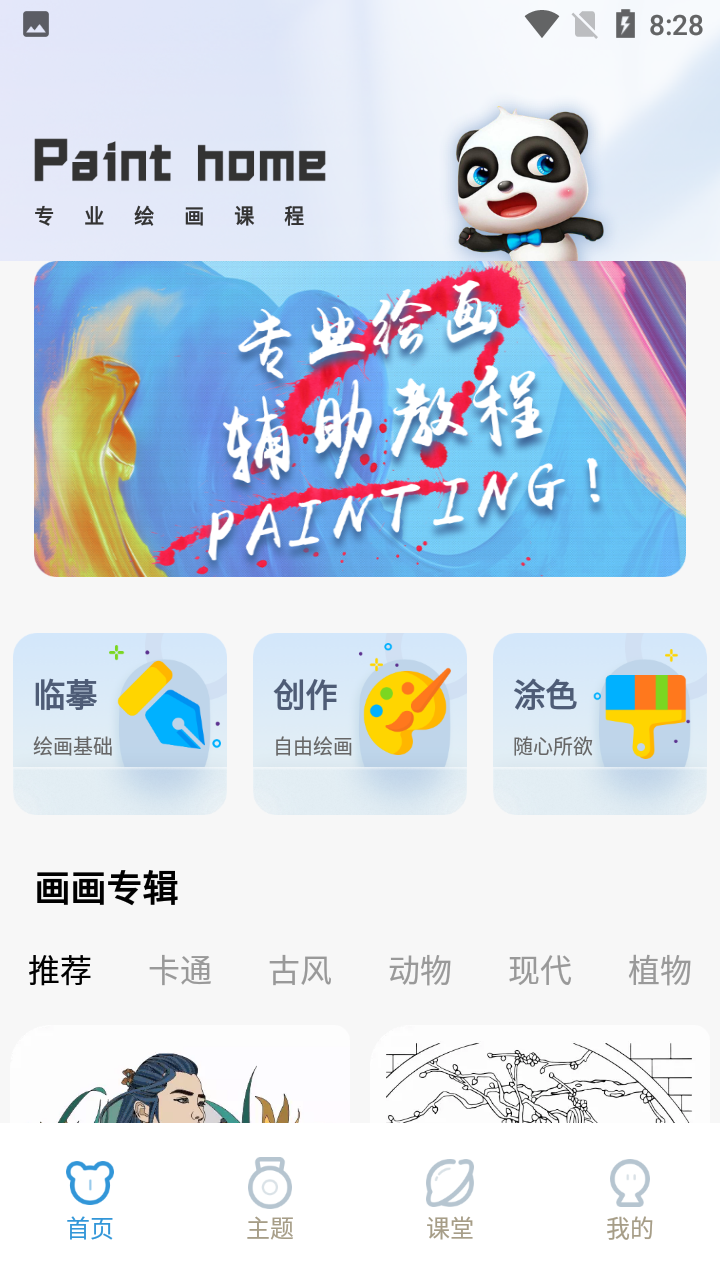Switch to the 植物 category tab

click(660, 970)
